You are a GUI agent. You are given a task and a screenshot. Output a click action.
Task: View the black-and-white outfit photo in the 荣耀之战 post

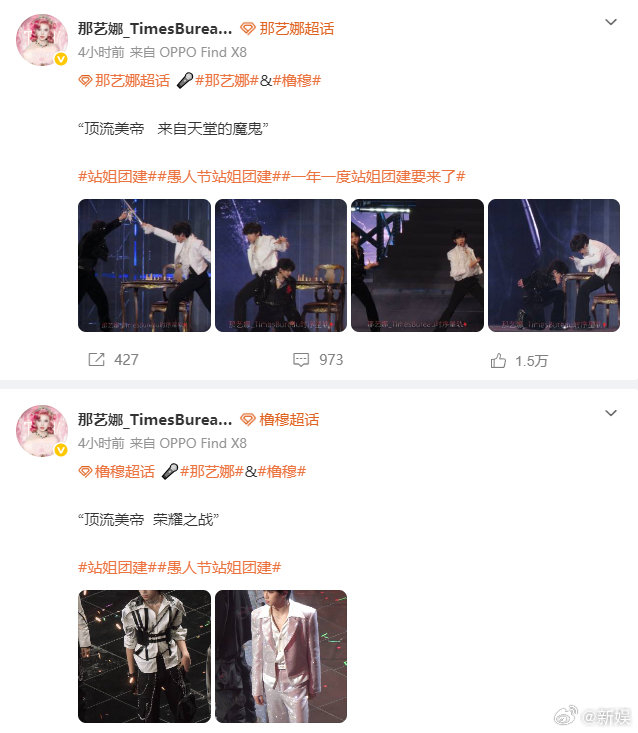144,656
